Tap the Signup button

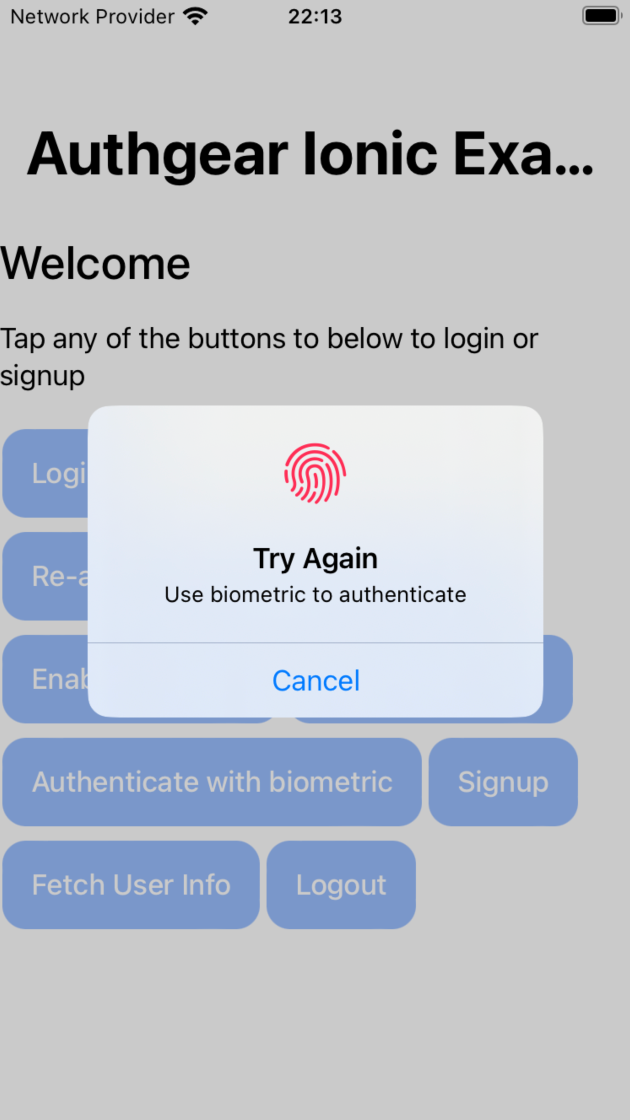[503, 782]
